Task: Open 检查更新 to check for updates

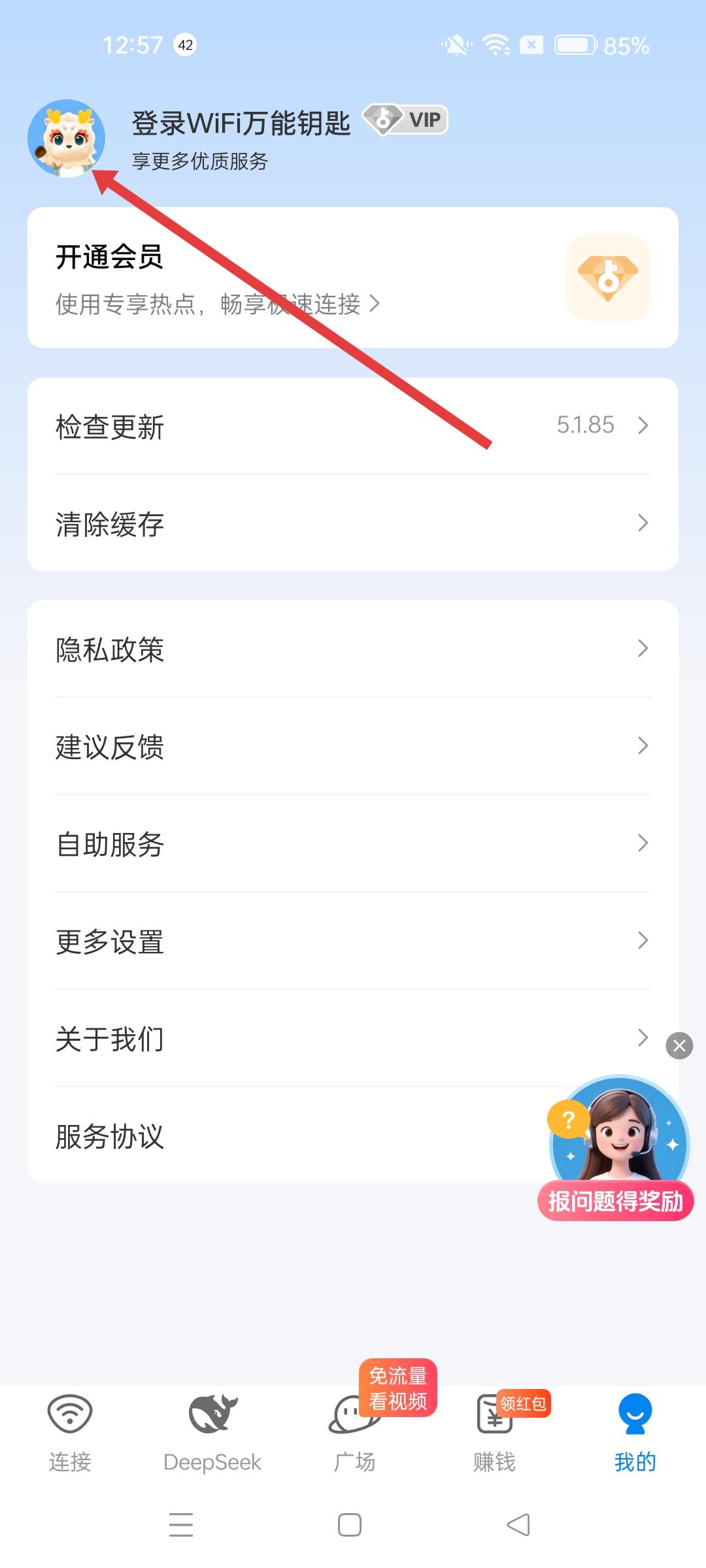Action: click(x=353, y=426)
